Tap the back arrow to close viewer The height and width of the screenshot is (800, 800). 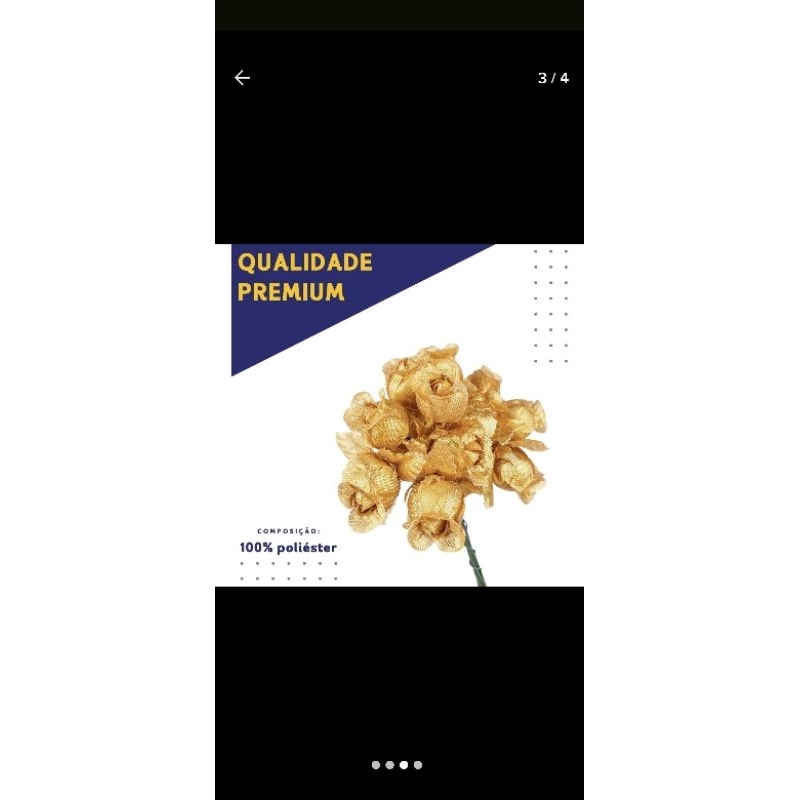(x=242, y=78)
